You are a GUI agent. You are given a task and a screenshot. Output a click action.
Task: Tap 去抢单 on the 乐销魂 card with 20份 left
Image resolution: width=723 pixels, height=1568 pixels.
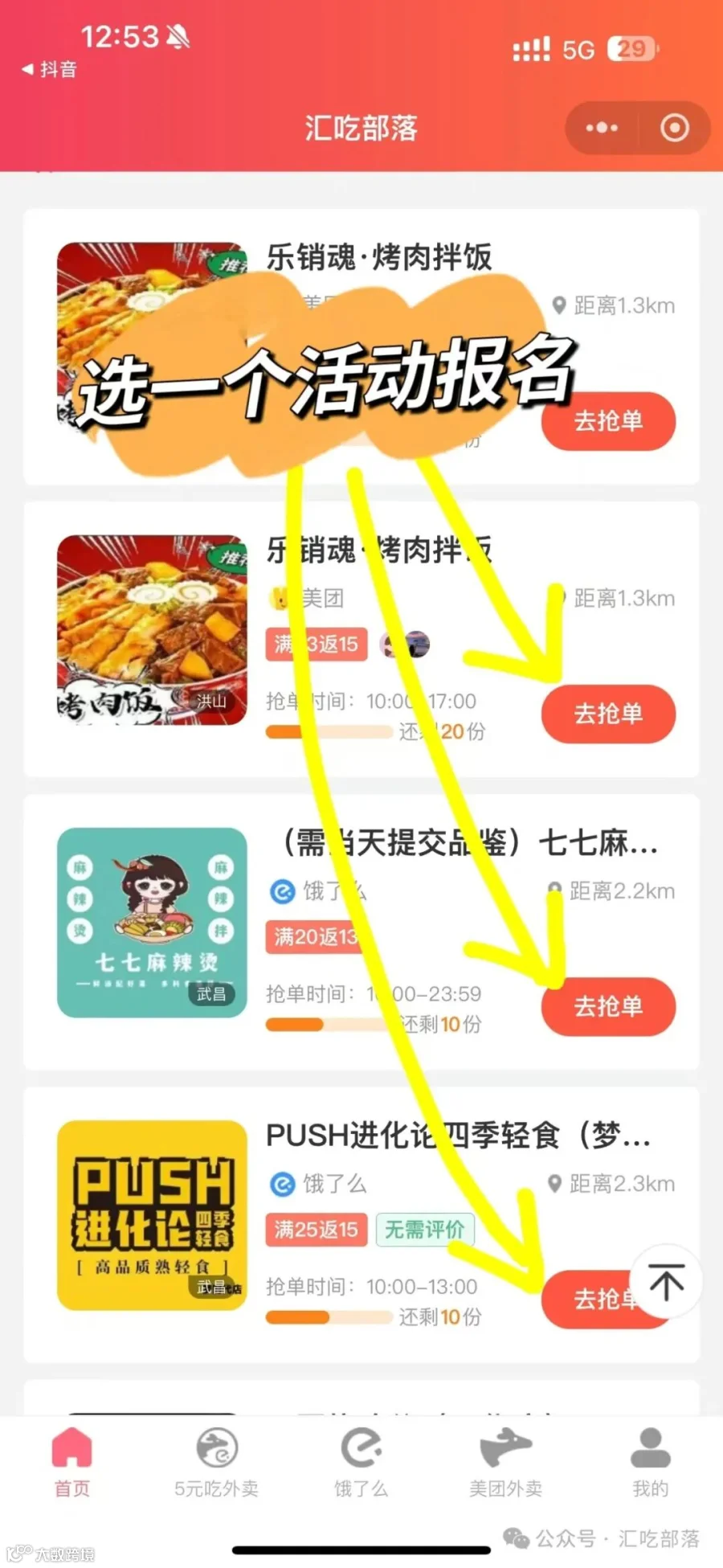[x=608, y=714]
